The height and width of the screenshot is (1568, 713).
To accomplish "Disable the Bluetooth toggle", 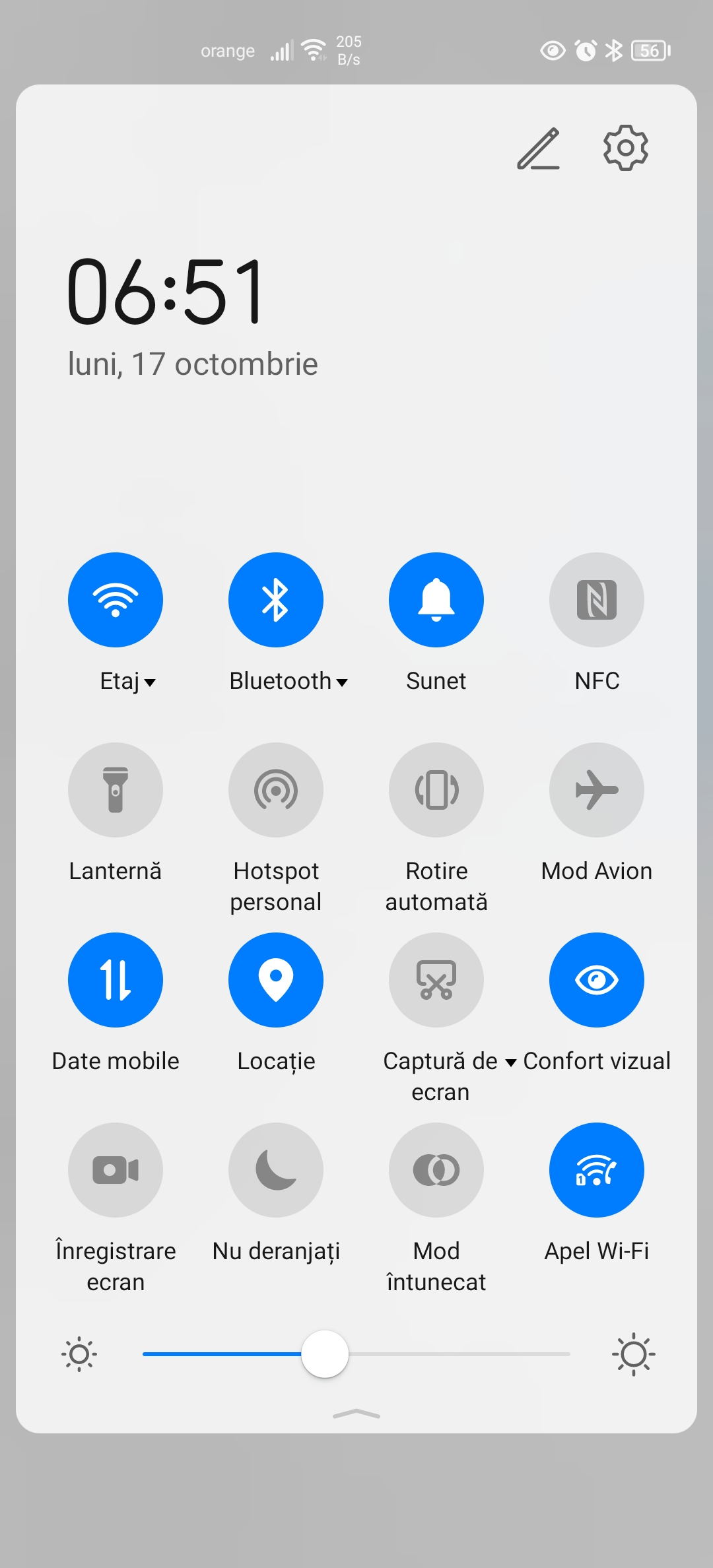I will (276, 600).
